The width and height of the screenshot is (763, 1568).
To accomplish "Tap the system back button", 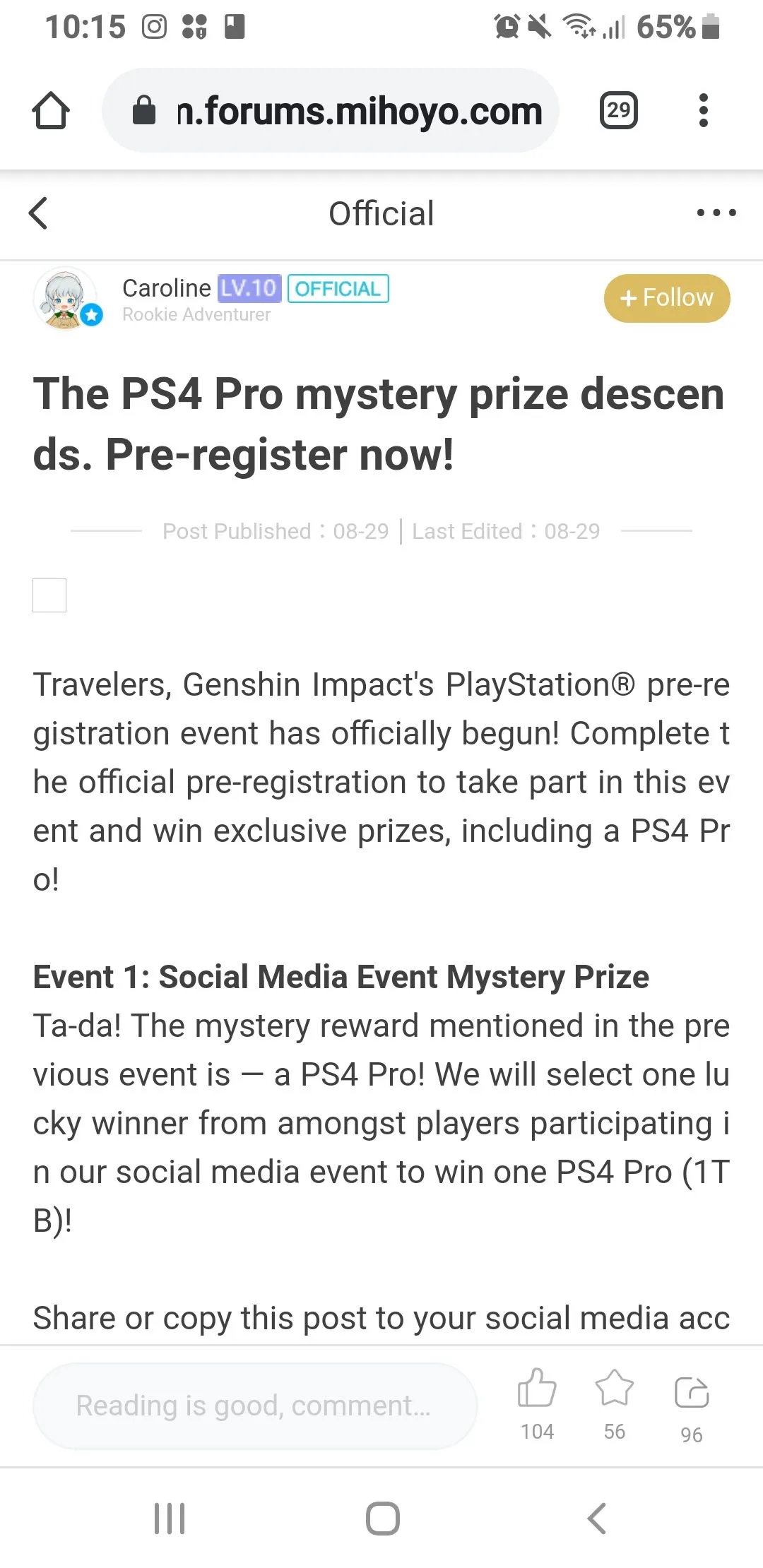I will click(x=597, y=1519).
